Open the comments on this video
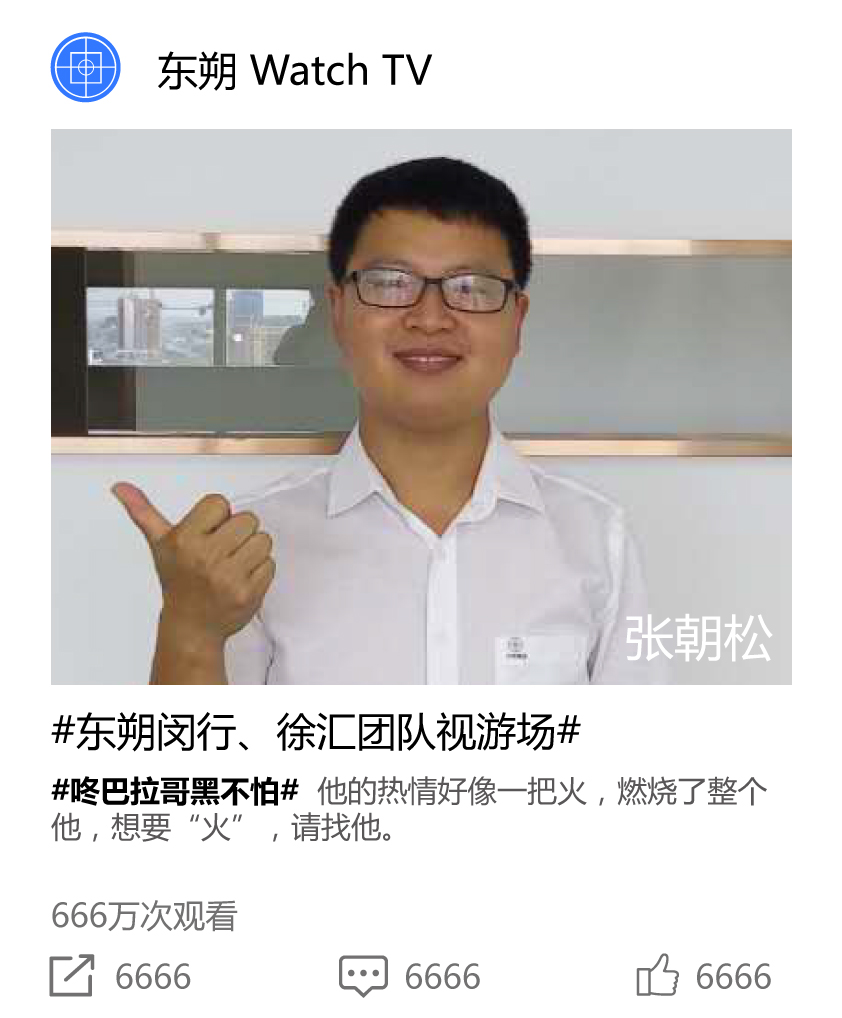842x1018 pixels. [x=362, y=976]
